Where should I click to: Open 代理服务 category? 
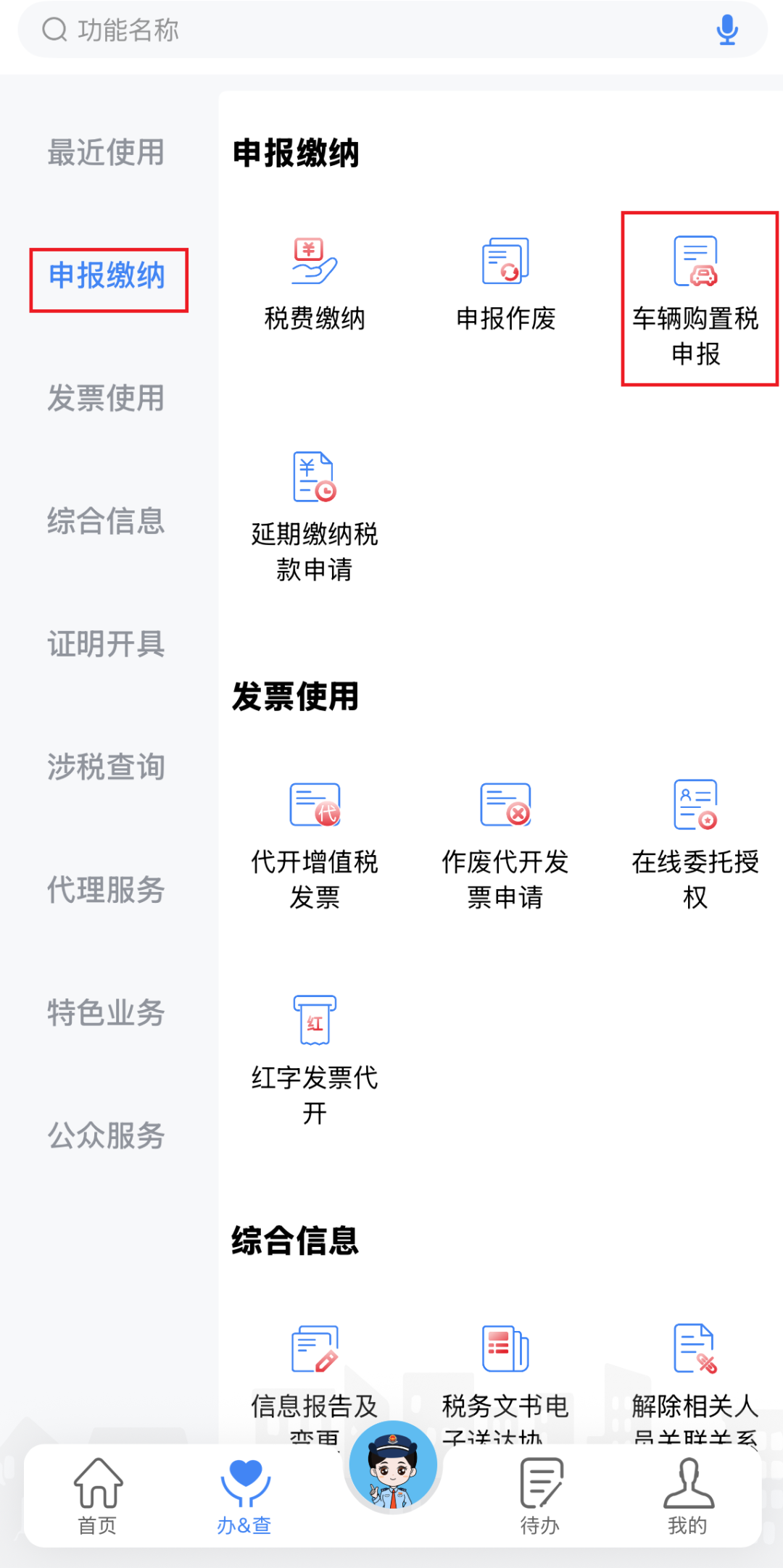(x=106, y=890)
